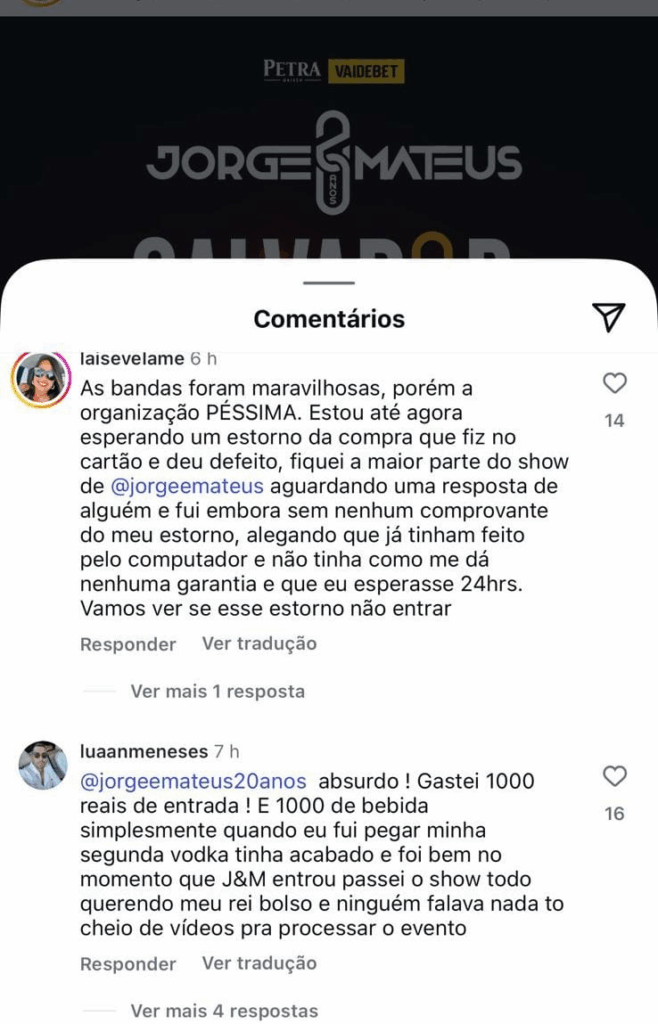Reply to laisevelame's comment
This screenshot has height=1024, width=658.
point(128,645)
